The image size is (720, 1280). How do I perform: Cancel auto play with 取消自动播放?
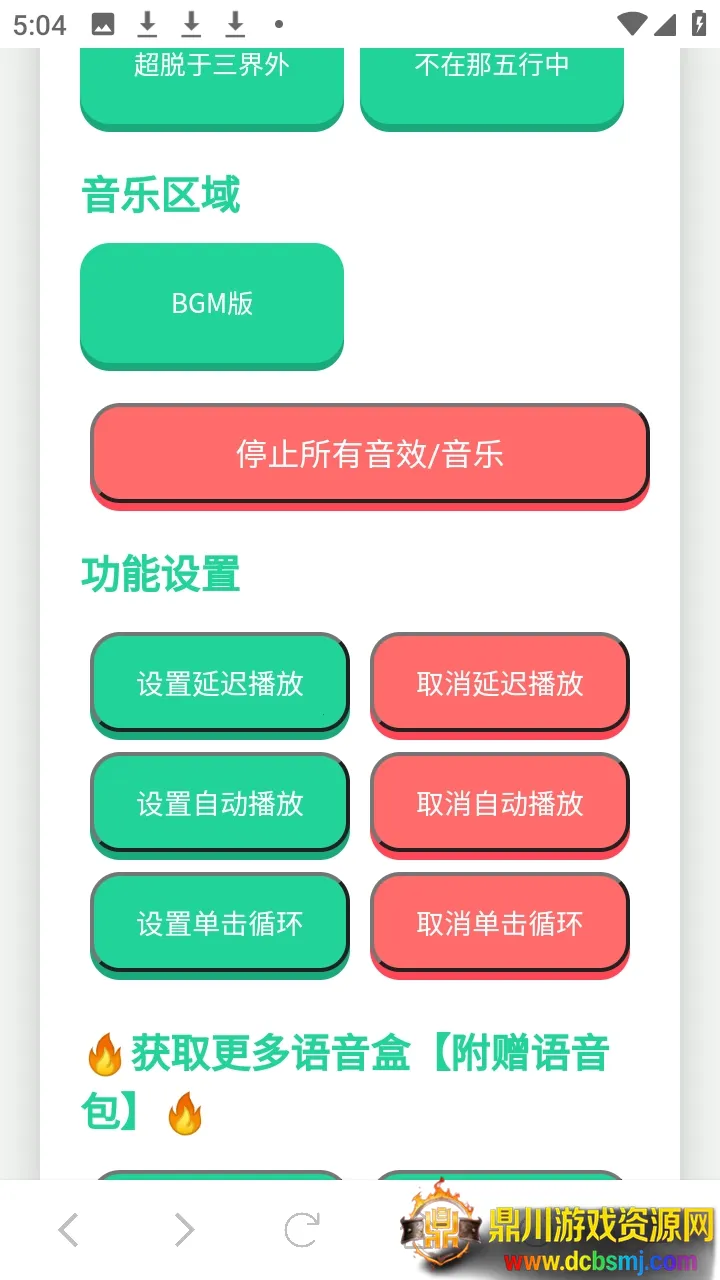coord(500,803)
